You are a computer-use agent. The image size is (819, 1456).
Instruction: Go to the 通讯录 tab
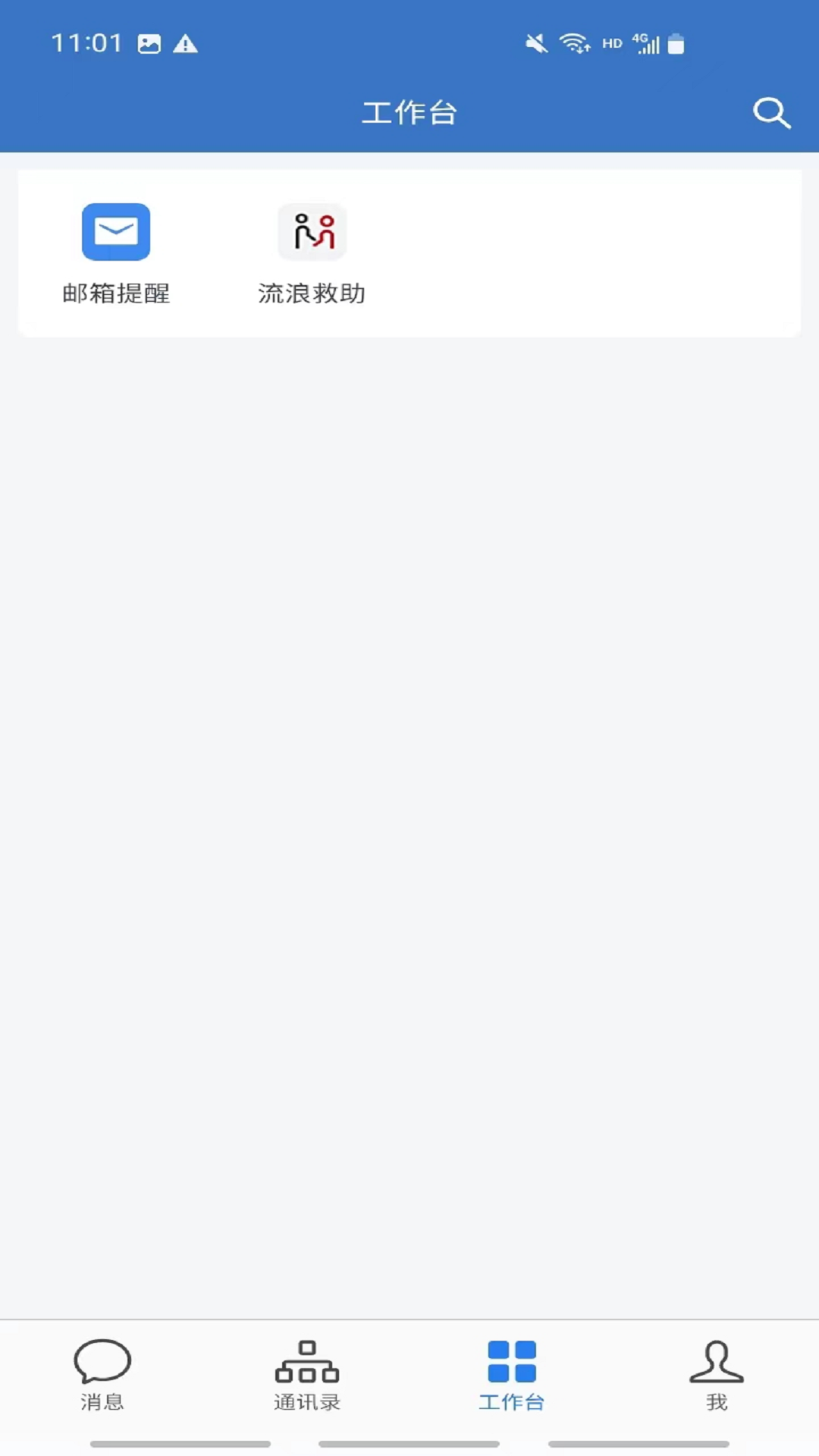307,1374
